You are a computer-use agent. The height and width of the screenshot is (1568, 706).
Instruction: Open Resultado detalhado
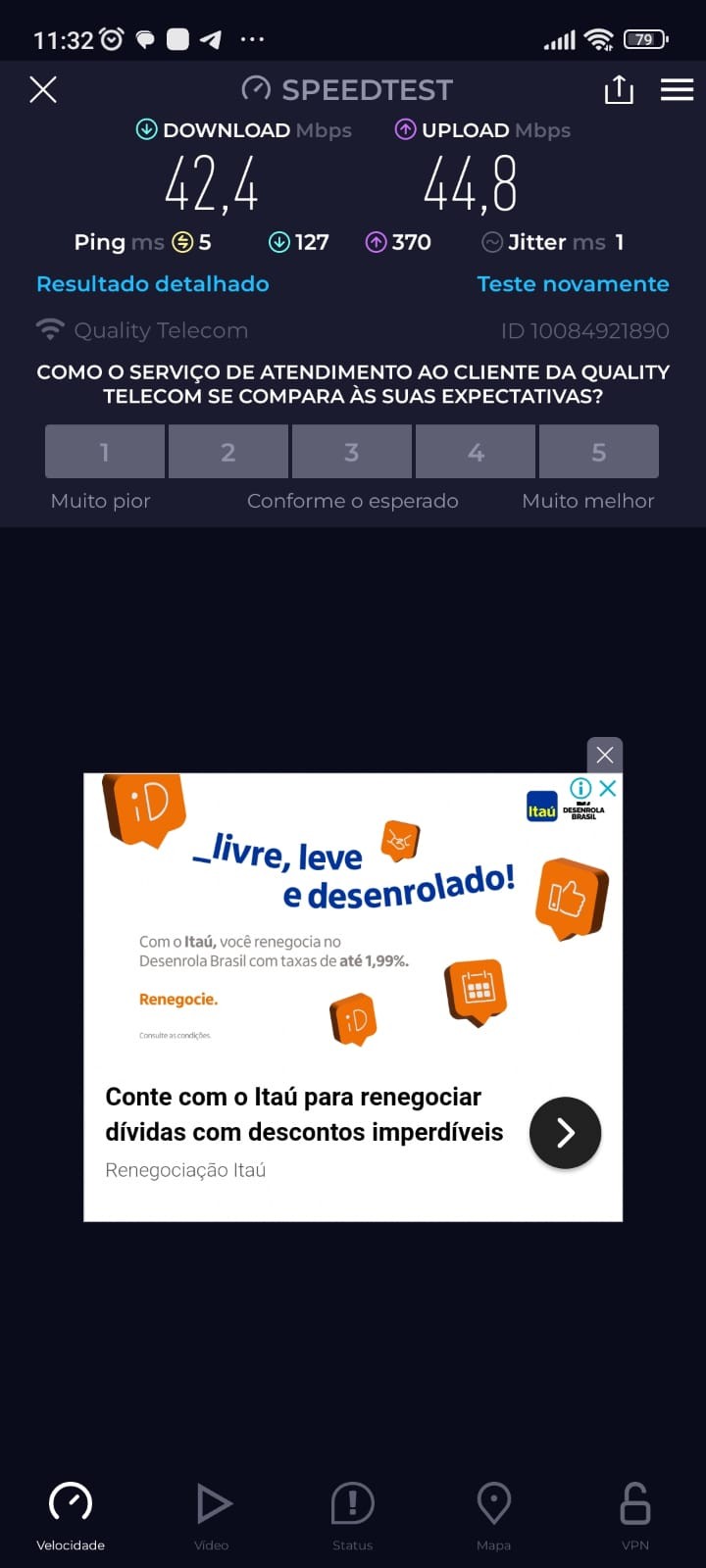(x=153, y=284)
